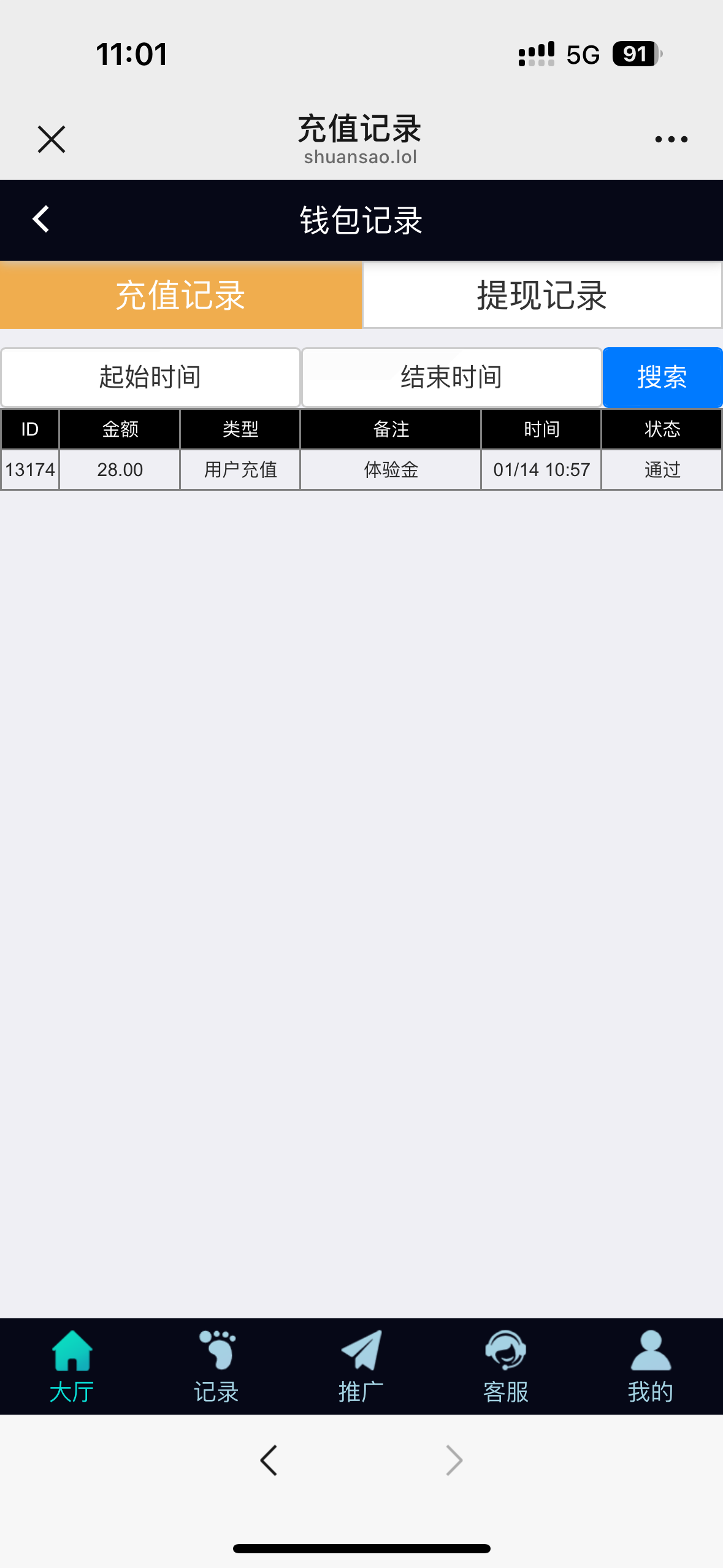The width and height of the screenshot is (723, 1568).
Task: Open the 记录 tab in bottom bar
Action: click(216, 1366)
